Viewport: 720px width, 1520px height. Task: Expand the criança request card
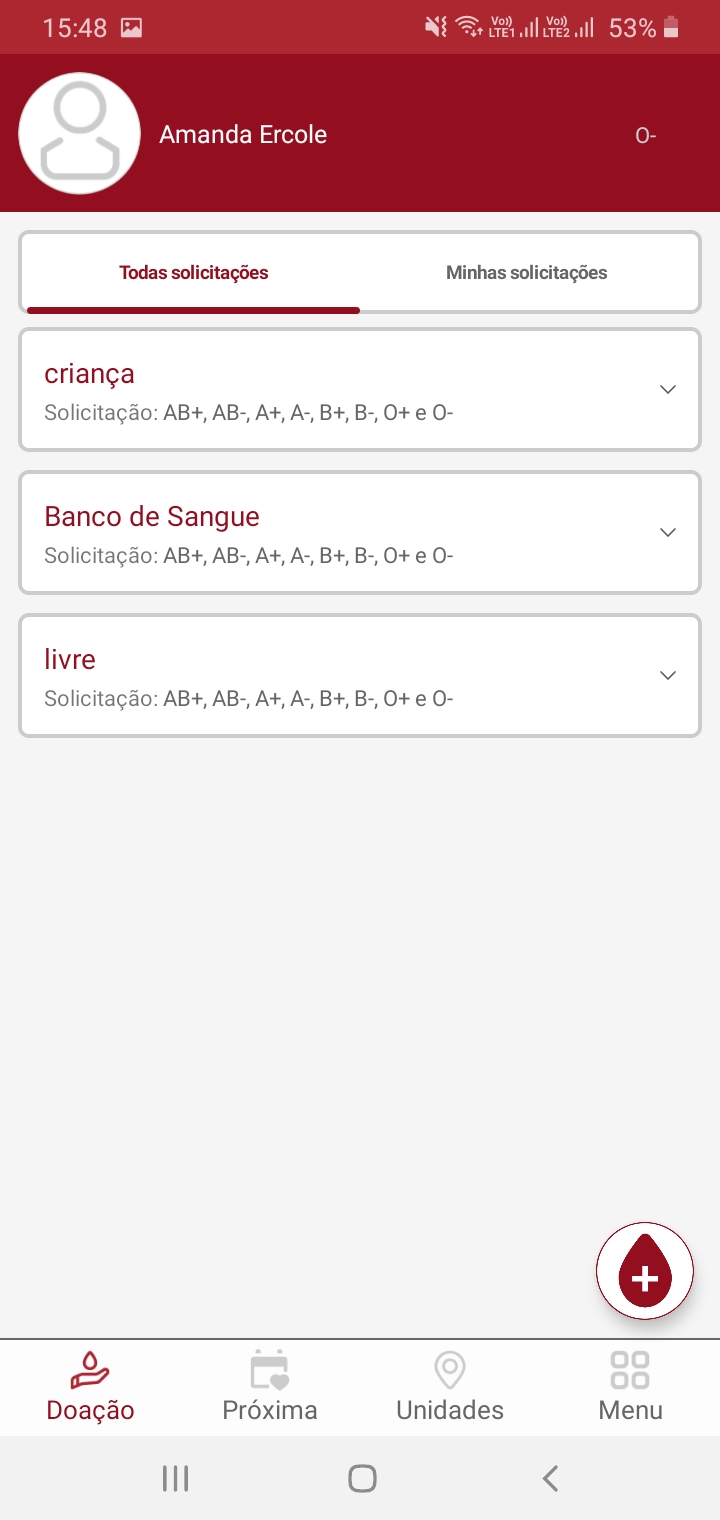pyautogui.click(x=360, y=389)
